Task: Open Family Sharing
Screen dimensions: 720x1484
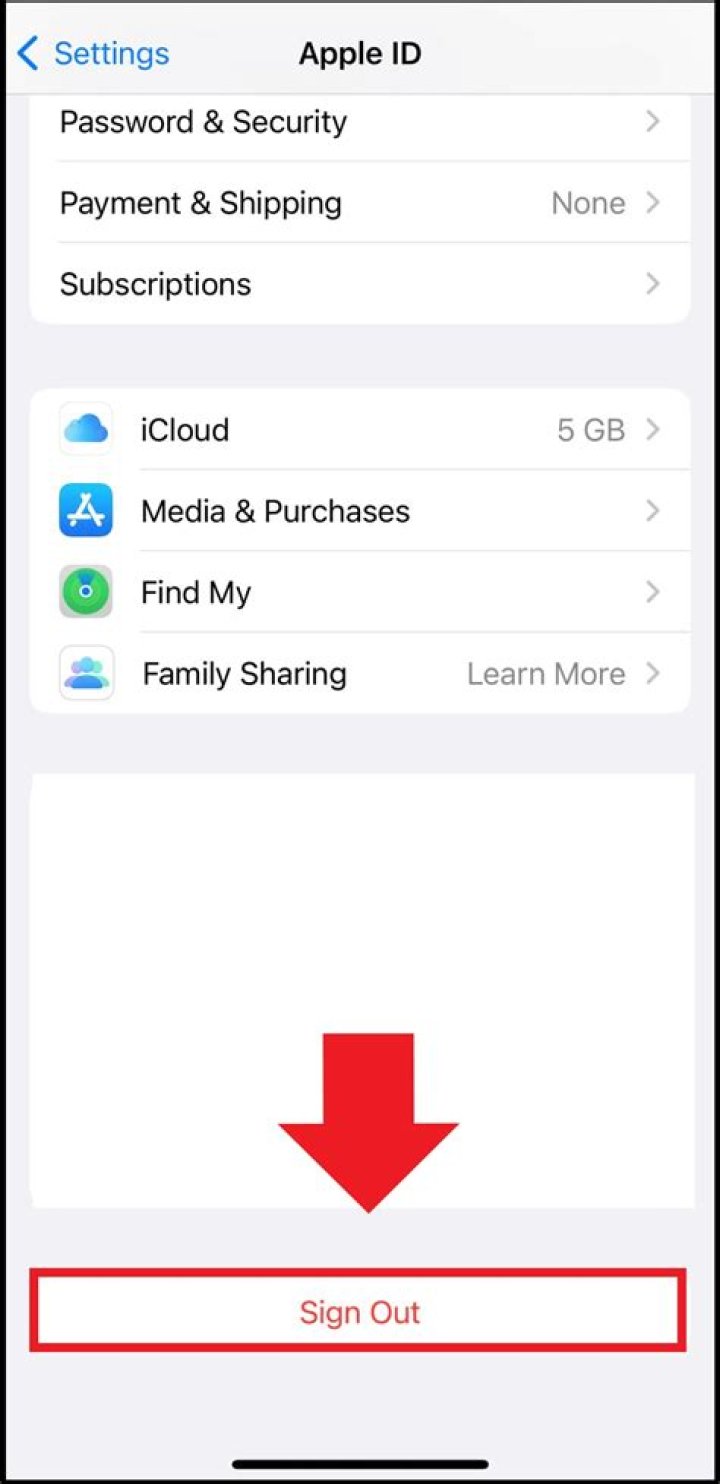Action: click(x=360, y=674)
